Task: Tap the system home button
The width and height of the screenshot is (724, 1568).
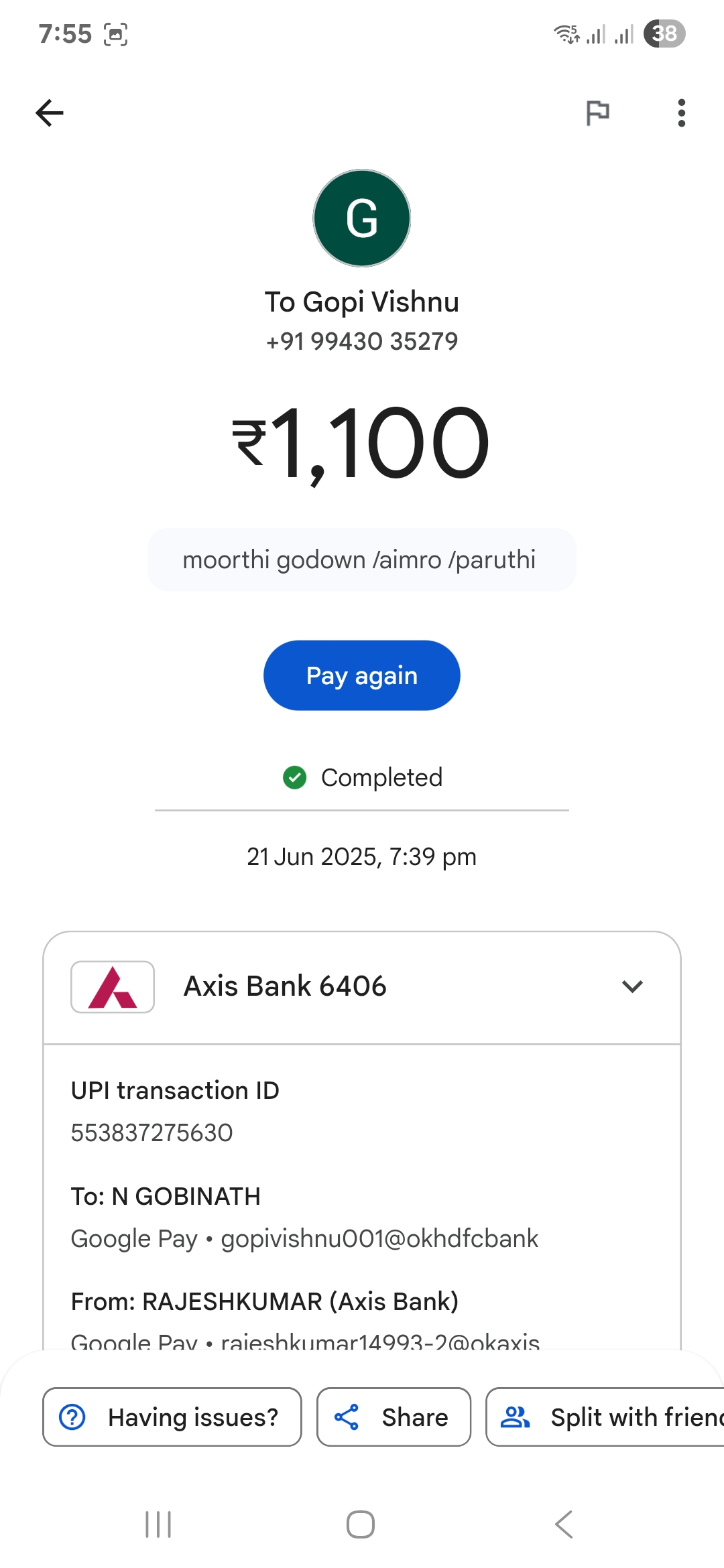Action: (x=361, y=1524)
